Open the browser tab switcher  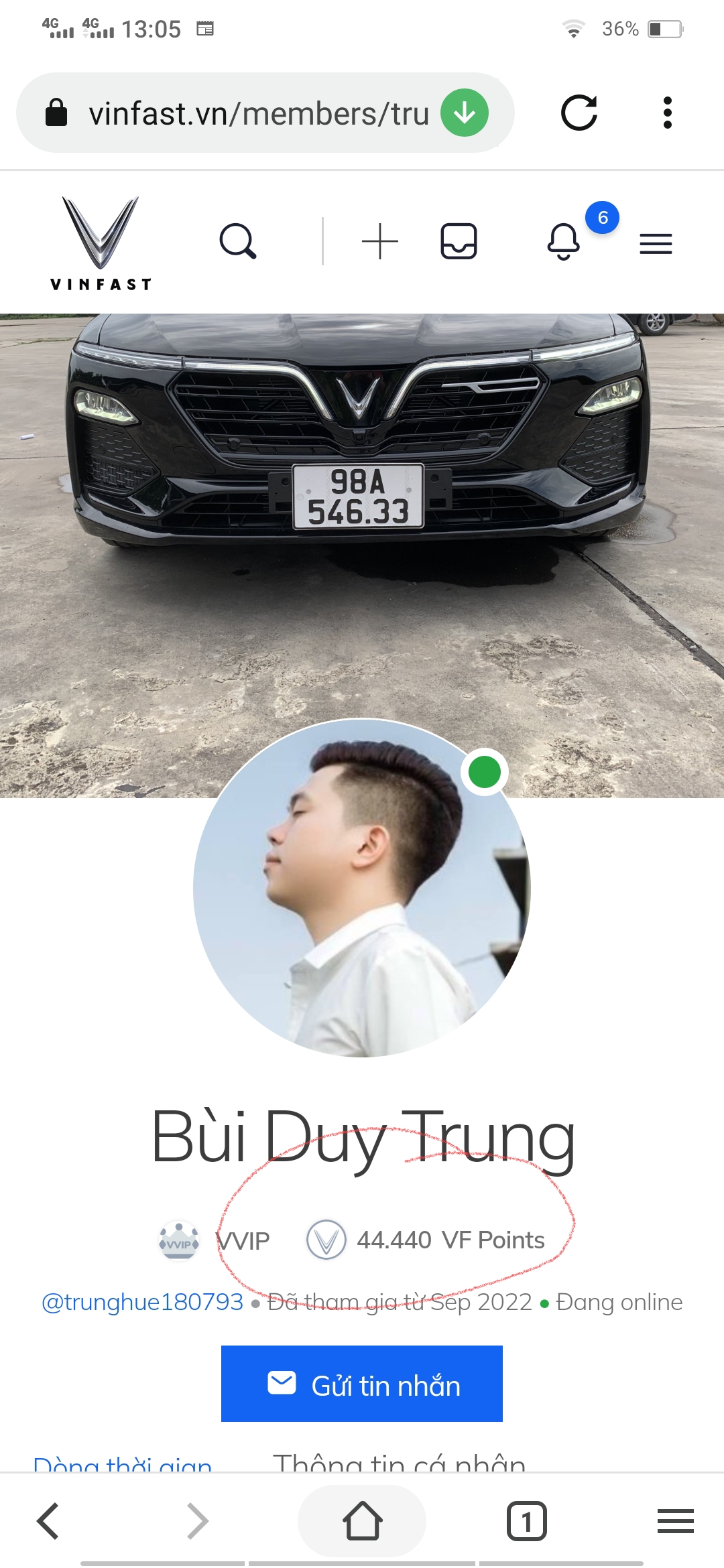click(526, 1521)
